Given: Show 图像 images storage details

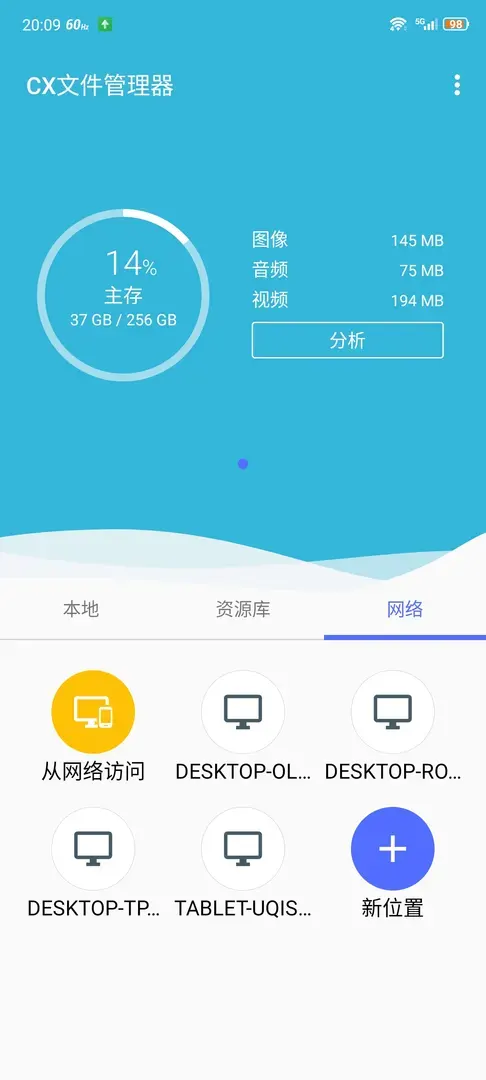Looking at the screenshot, I should 348,240.
